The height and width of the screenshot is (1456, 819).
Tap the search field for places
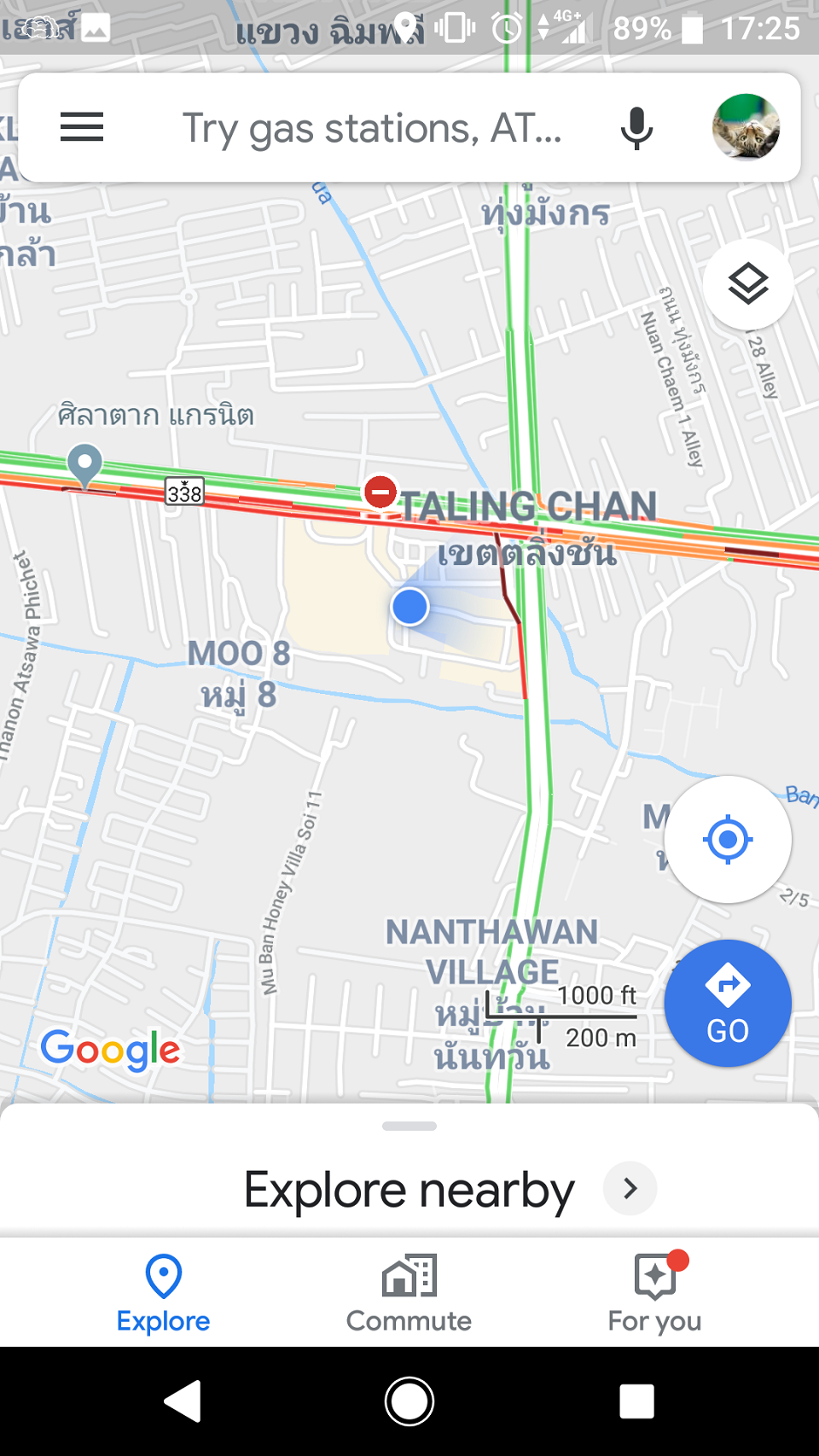click(x=372, y=129)
